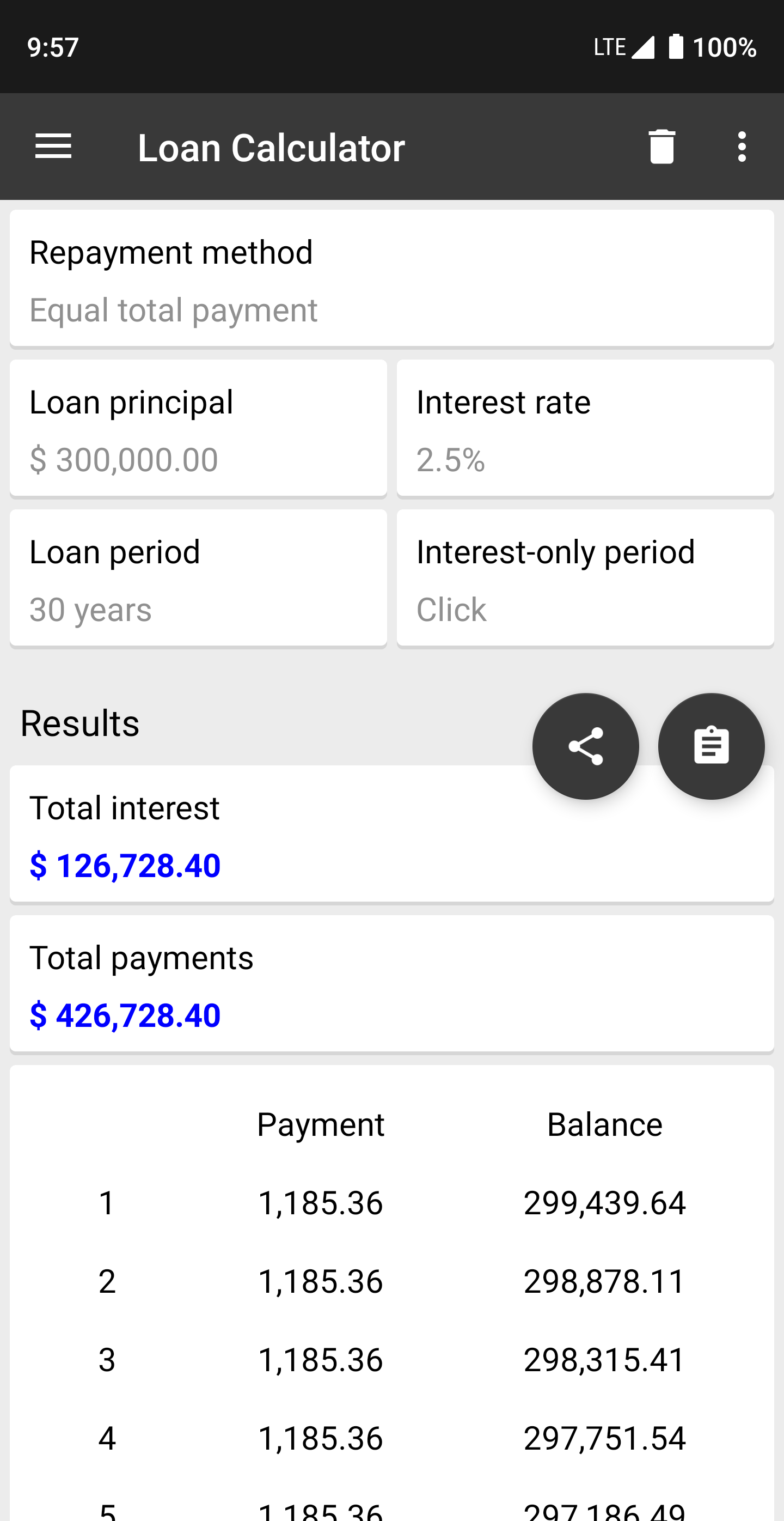The image size is (784, 1521).
Task: Clear inputs using the trash icon
Action: coord(661,147)
